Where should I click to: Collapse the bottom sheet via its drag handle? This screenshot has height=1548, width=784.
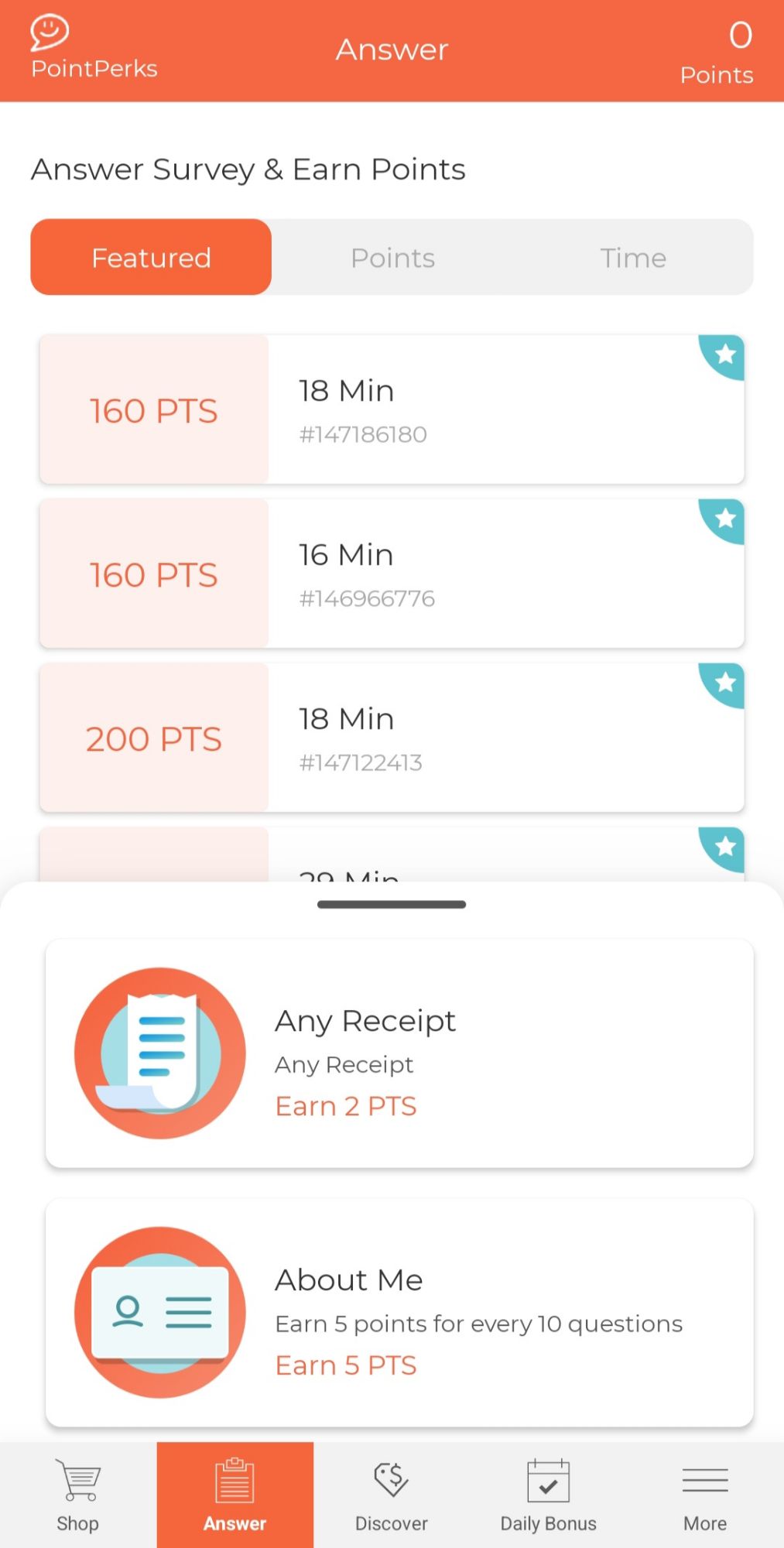coord(392,904)
